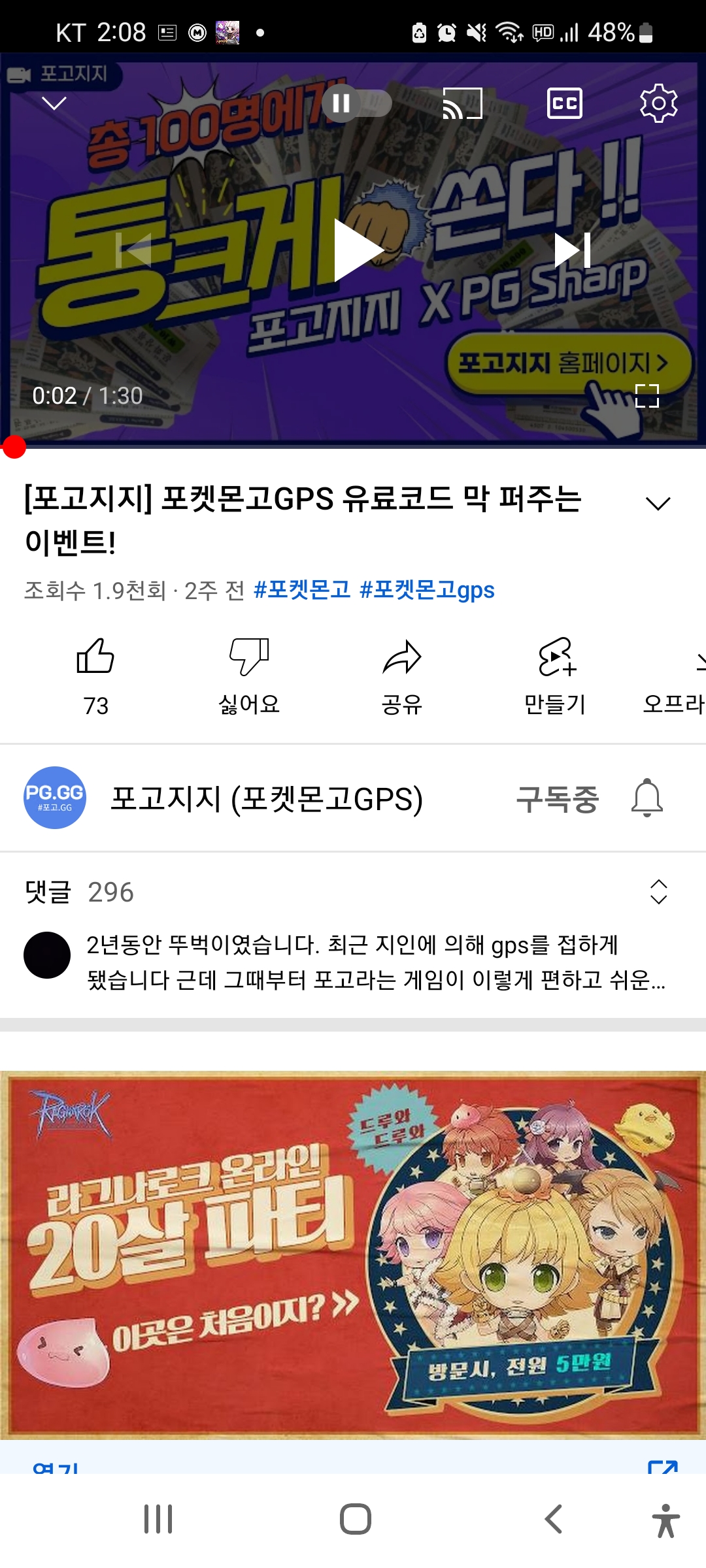The image size is (706, 1568).
Task: Skip to the next video
Action: click(x=572, y=250)
